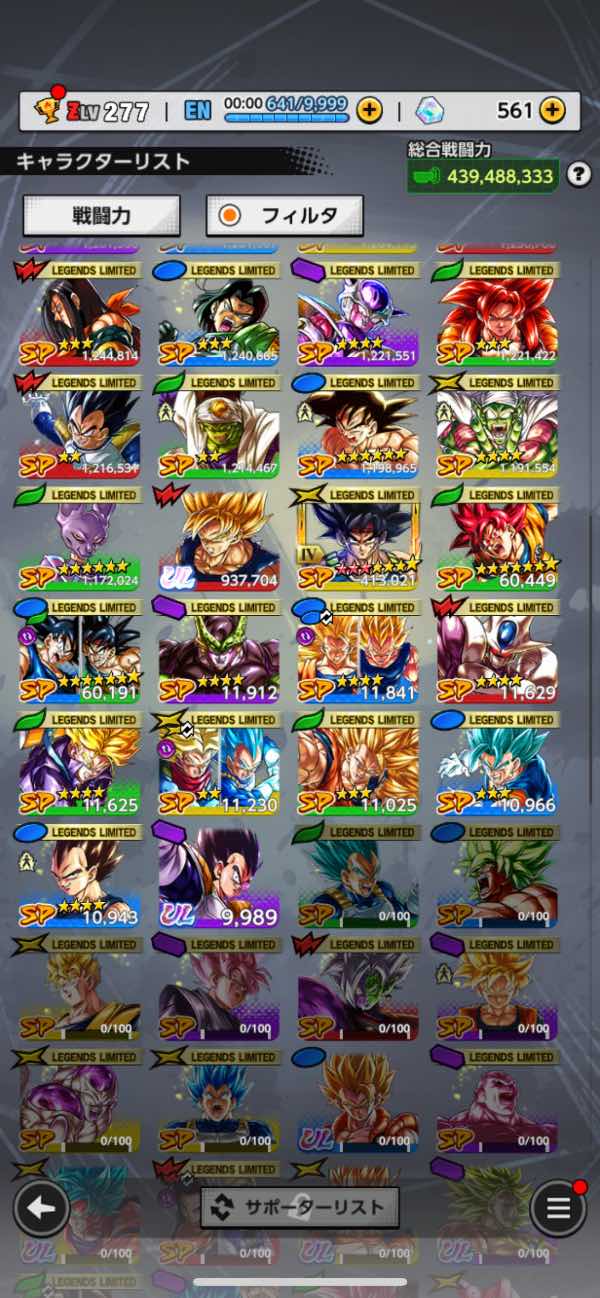Select the character with power 1,244,814
Screen dimensions: 600x1298
tap(76, 315)
